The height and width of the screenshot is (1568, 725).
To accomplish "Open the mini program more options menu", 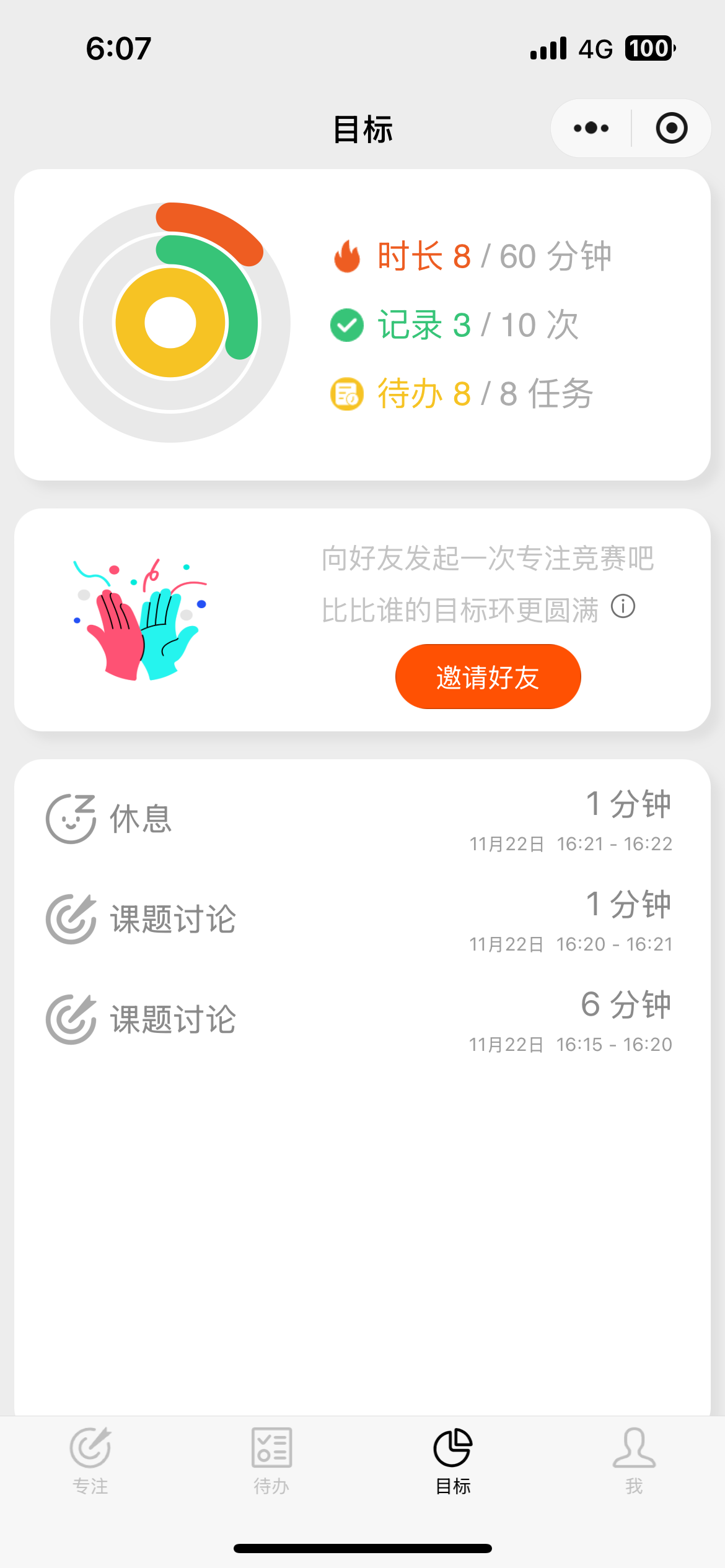I will [x=591, y=128].
